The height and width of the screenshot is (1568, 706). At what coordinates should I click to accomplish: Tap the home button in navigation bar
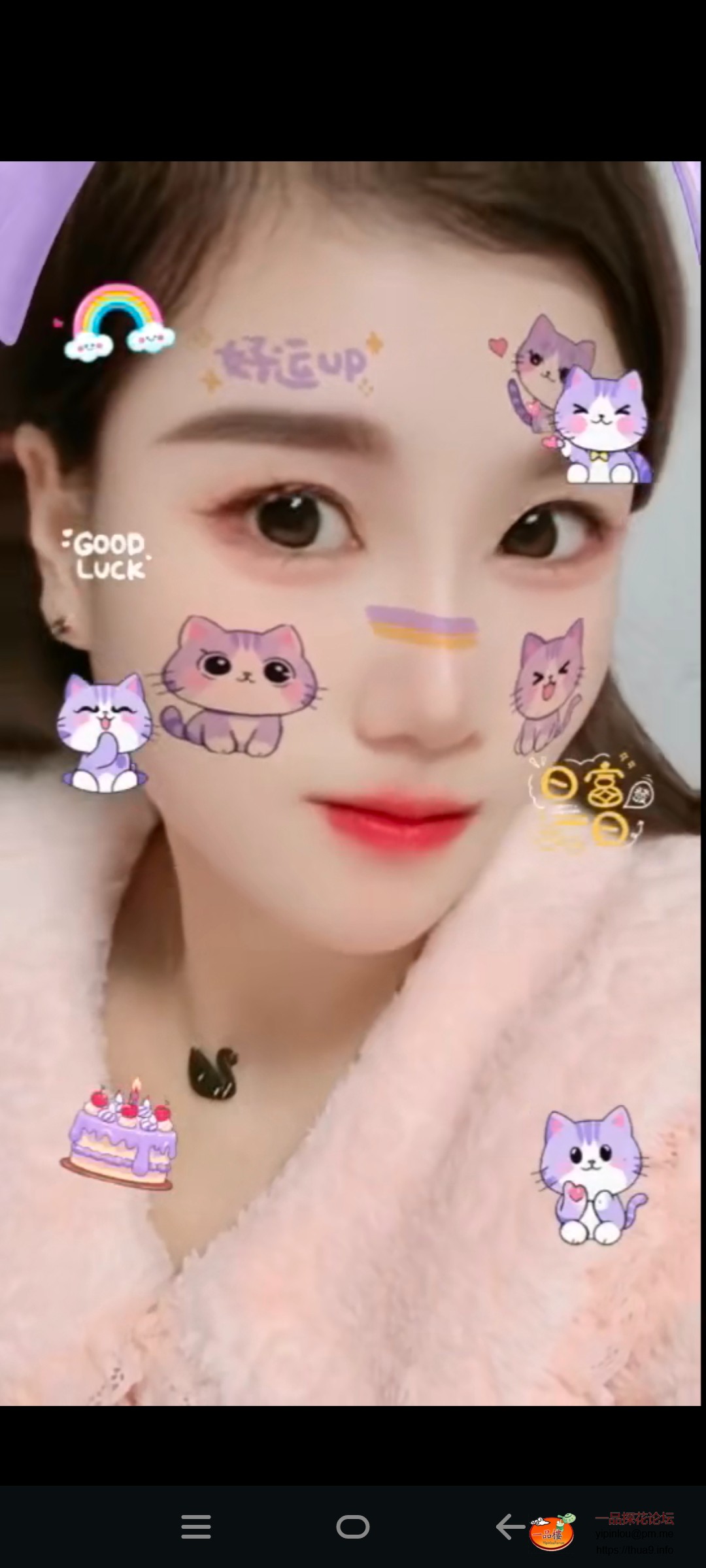coord(353,1527)
